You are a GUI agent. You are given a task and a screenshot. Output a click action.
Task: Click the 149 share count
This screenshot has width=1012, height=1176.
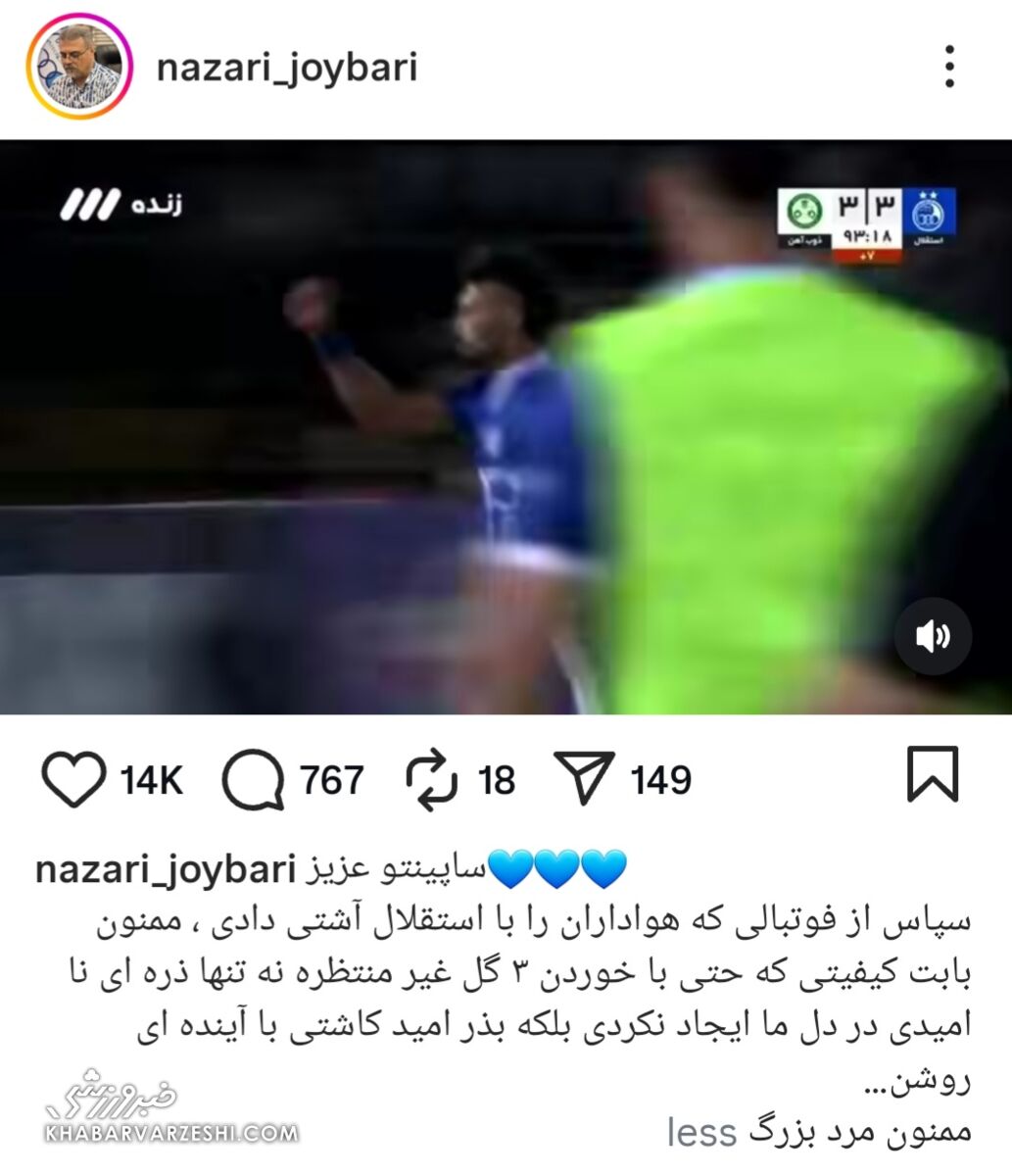[661, 779]
